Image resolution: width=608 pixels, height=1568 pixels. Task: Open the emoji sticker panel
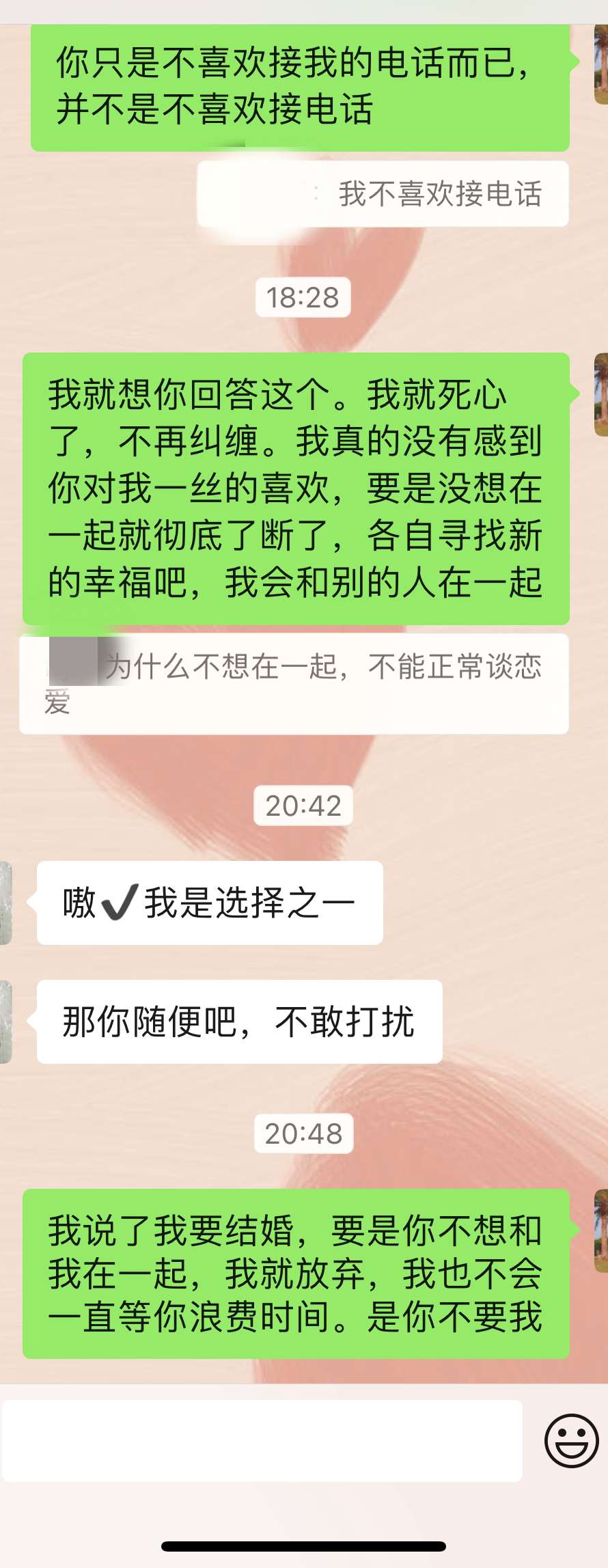pos(571,1440)
